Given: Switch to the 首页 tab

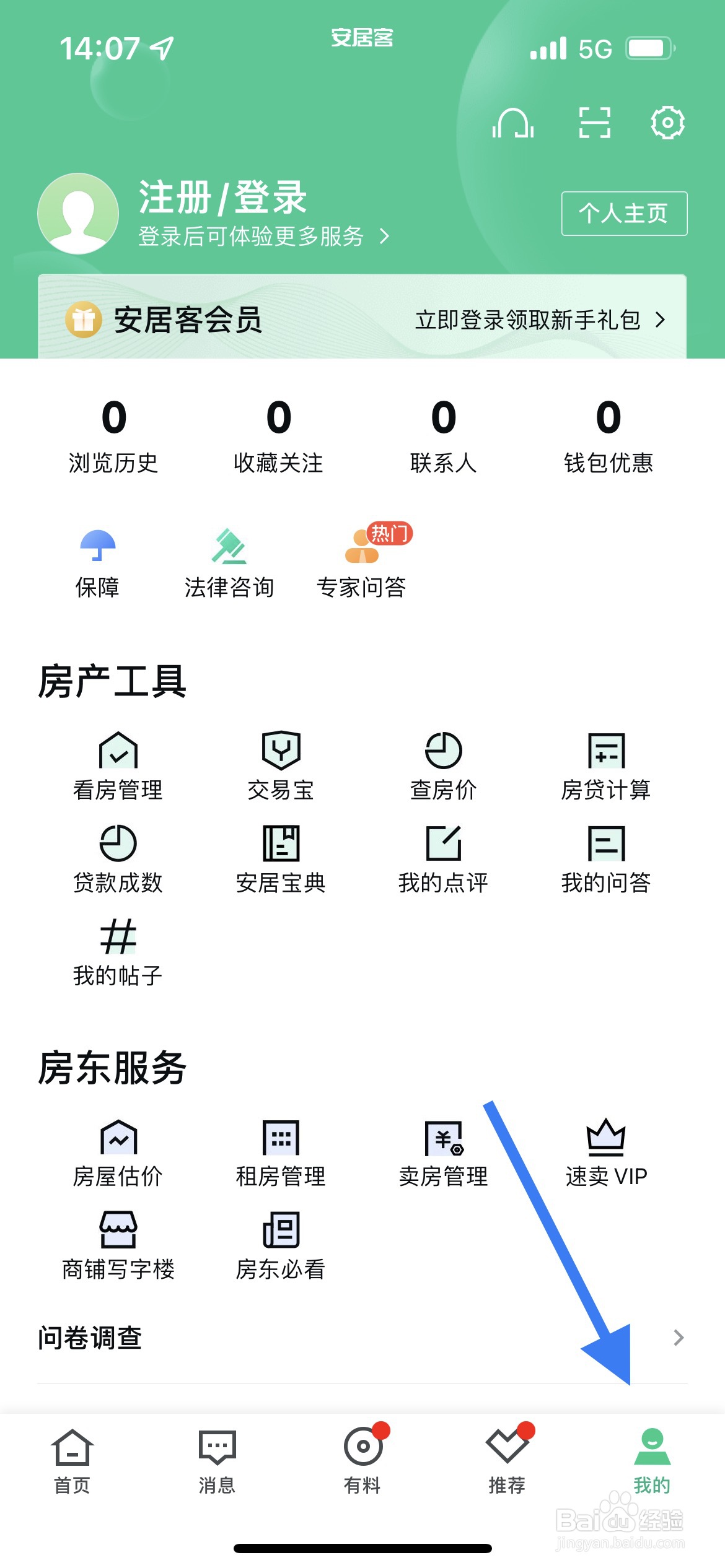Looking at the screenshot, I should [72, 1461].
